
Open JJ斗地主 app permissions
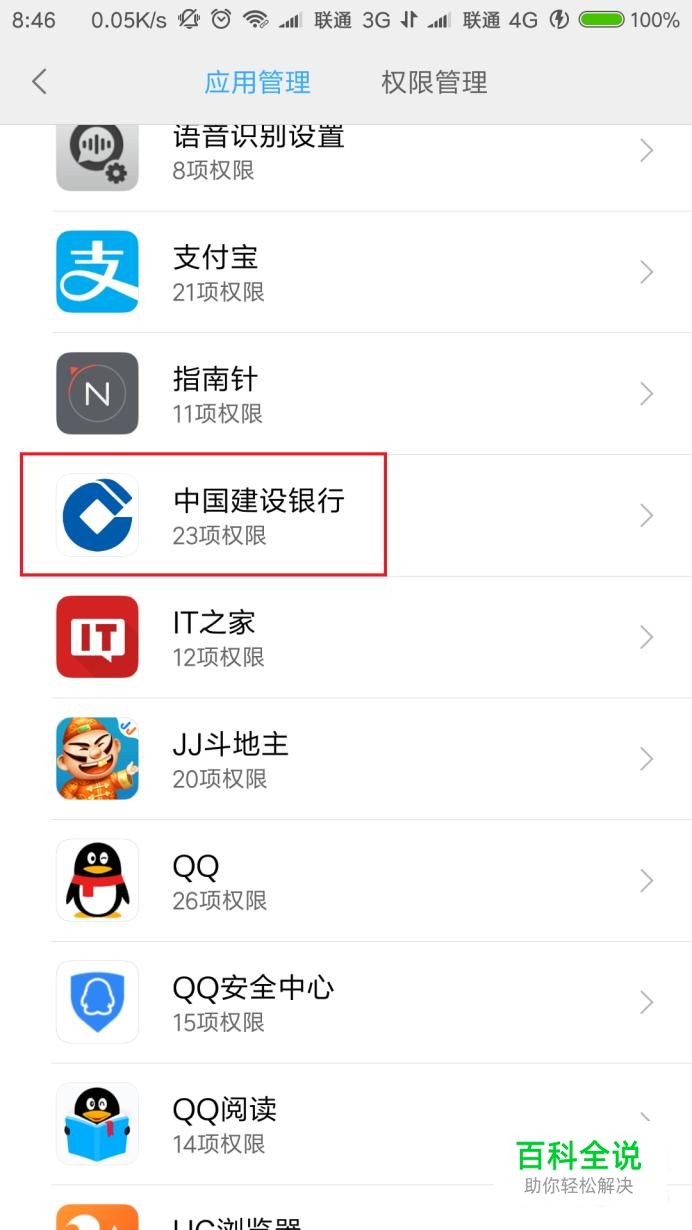(346, 759)
